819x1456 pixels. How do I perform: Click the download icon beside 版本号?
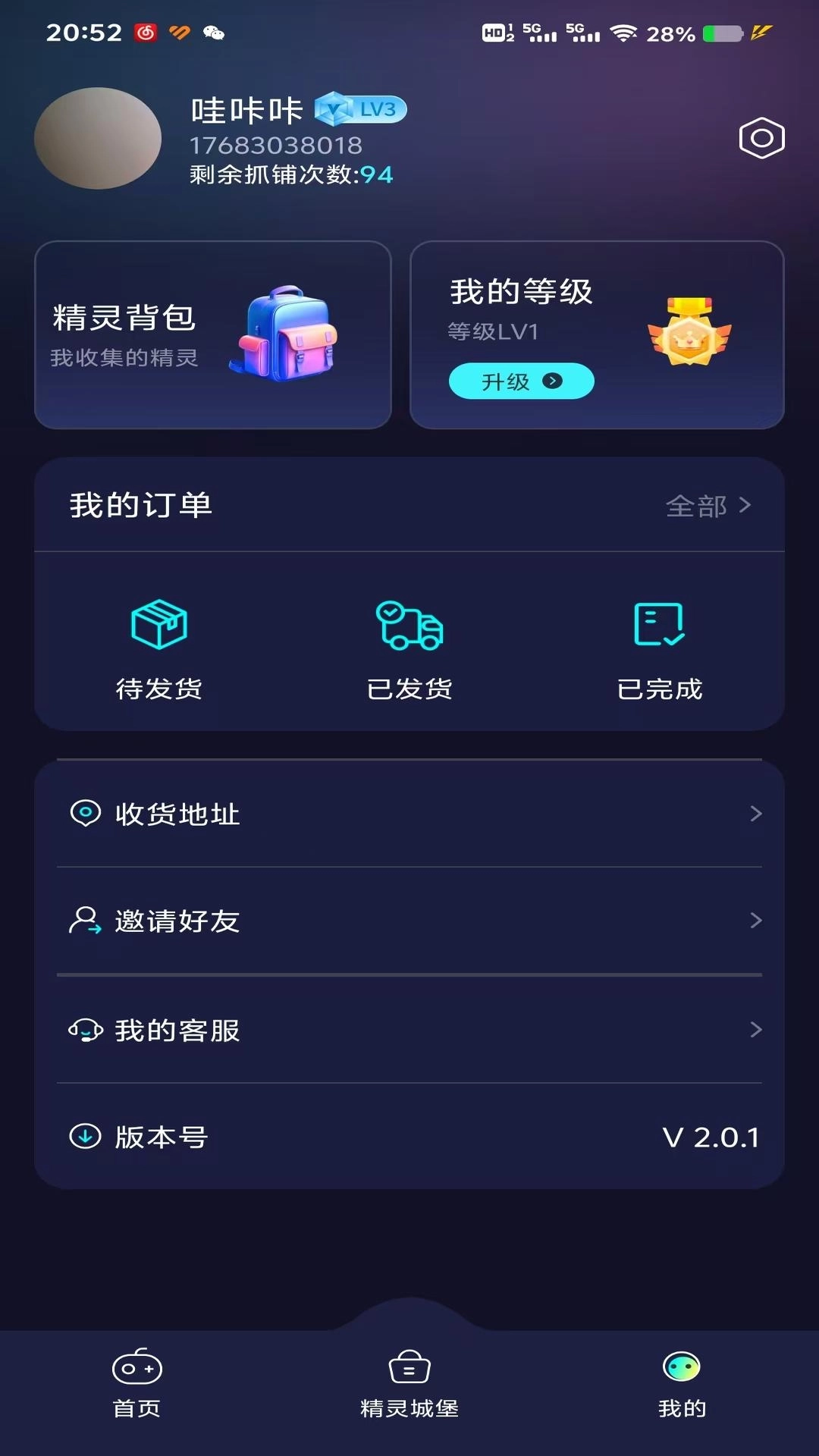pyautogui.click(x=85, y=1136)
